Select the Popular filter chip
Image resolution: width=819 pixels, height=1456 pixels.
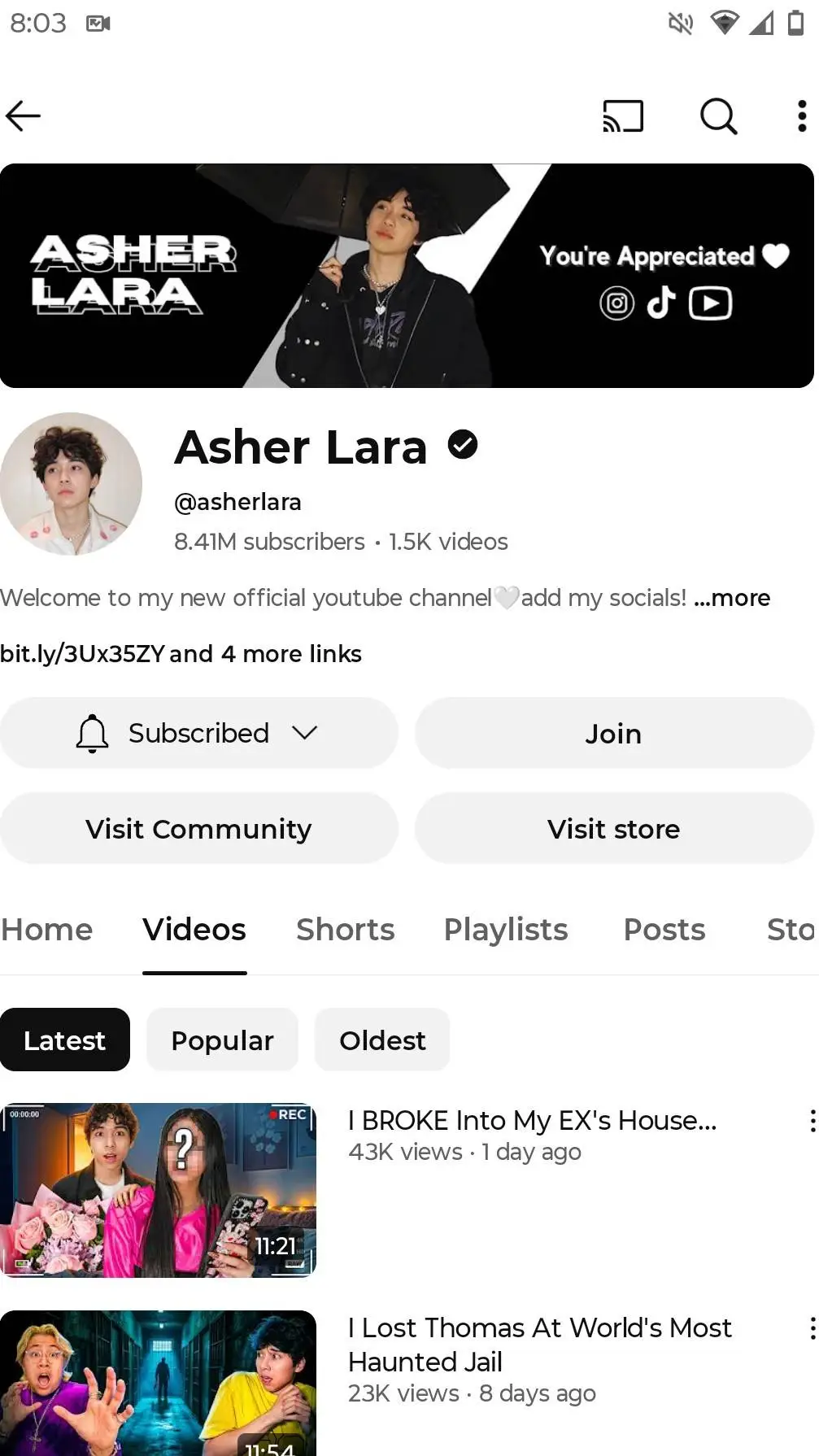click(x=222, y=1040)
